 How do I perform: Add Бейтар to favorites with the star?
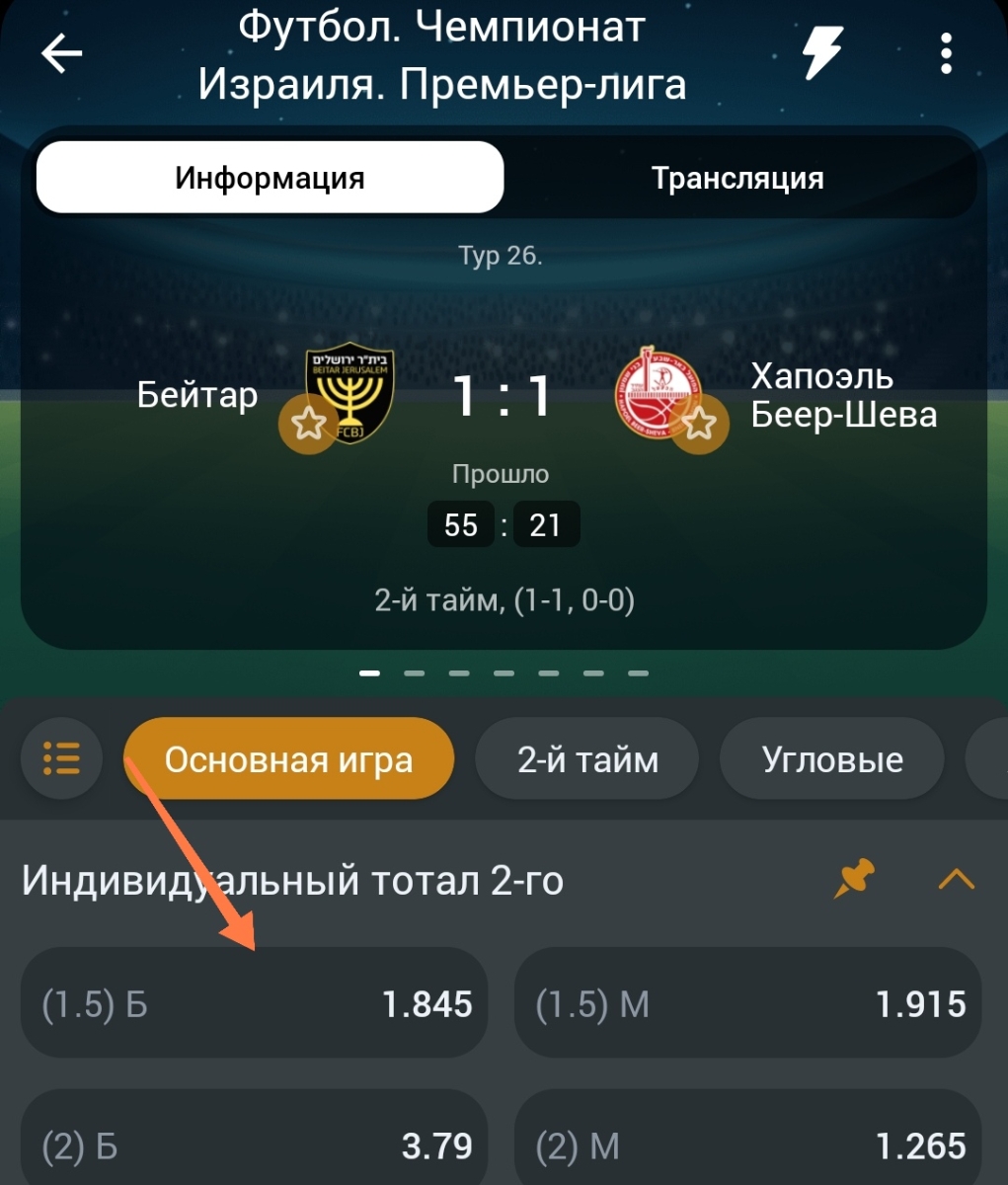coord(308,424)
